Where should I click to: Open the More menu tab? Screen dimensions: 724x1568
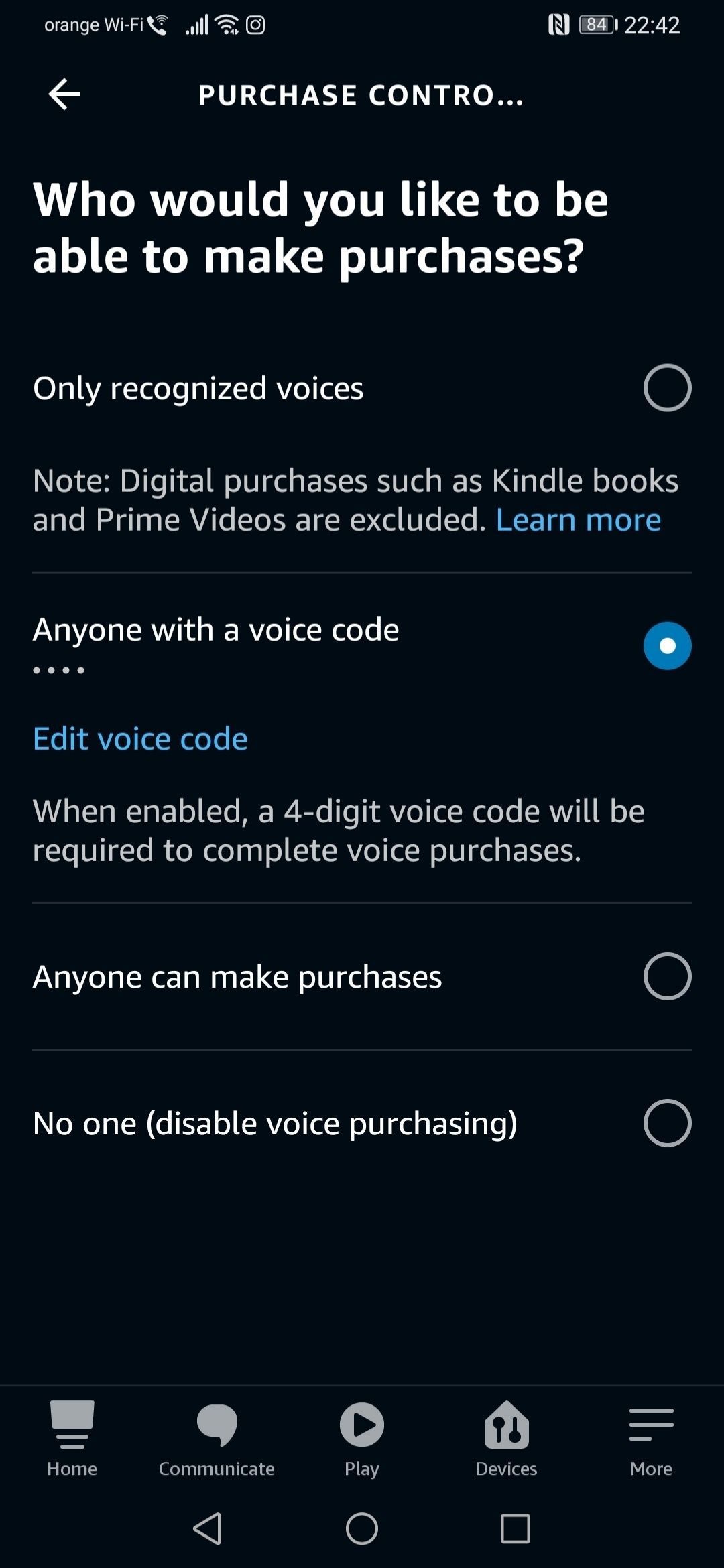click(651, 1438)
